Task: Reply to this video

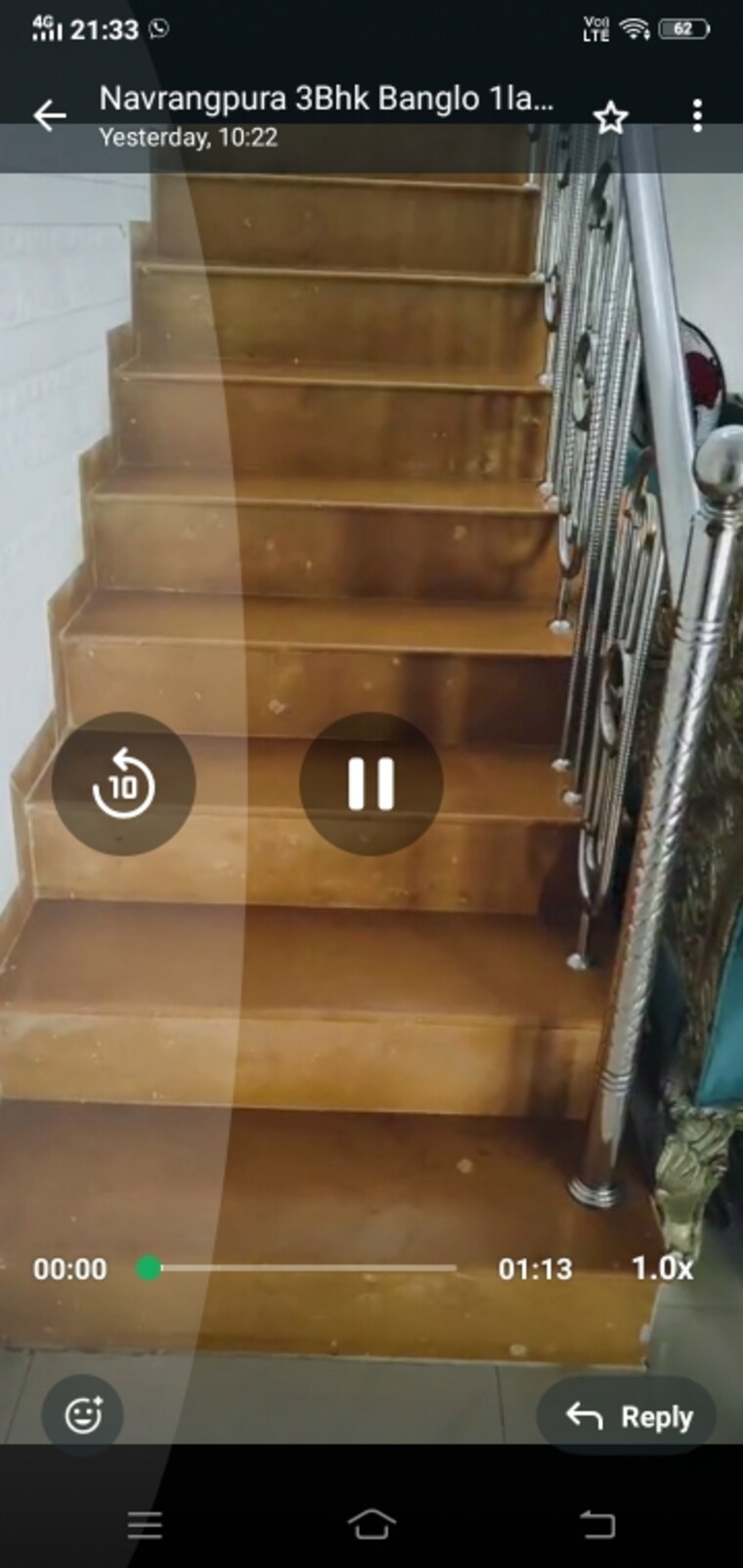Action: (630, 1416)
